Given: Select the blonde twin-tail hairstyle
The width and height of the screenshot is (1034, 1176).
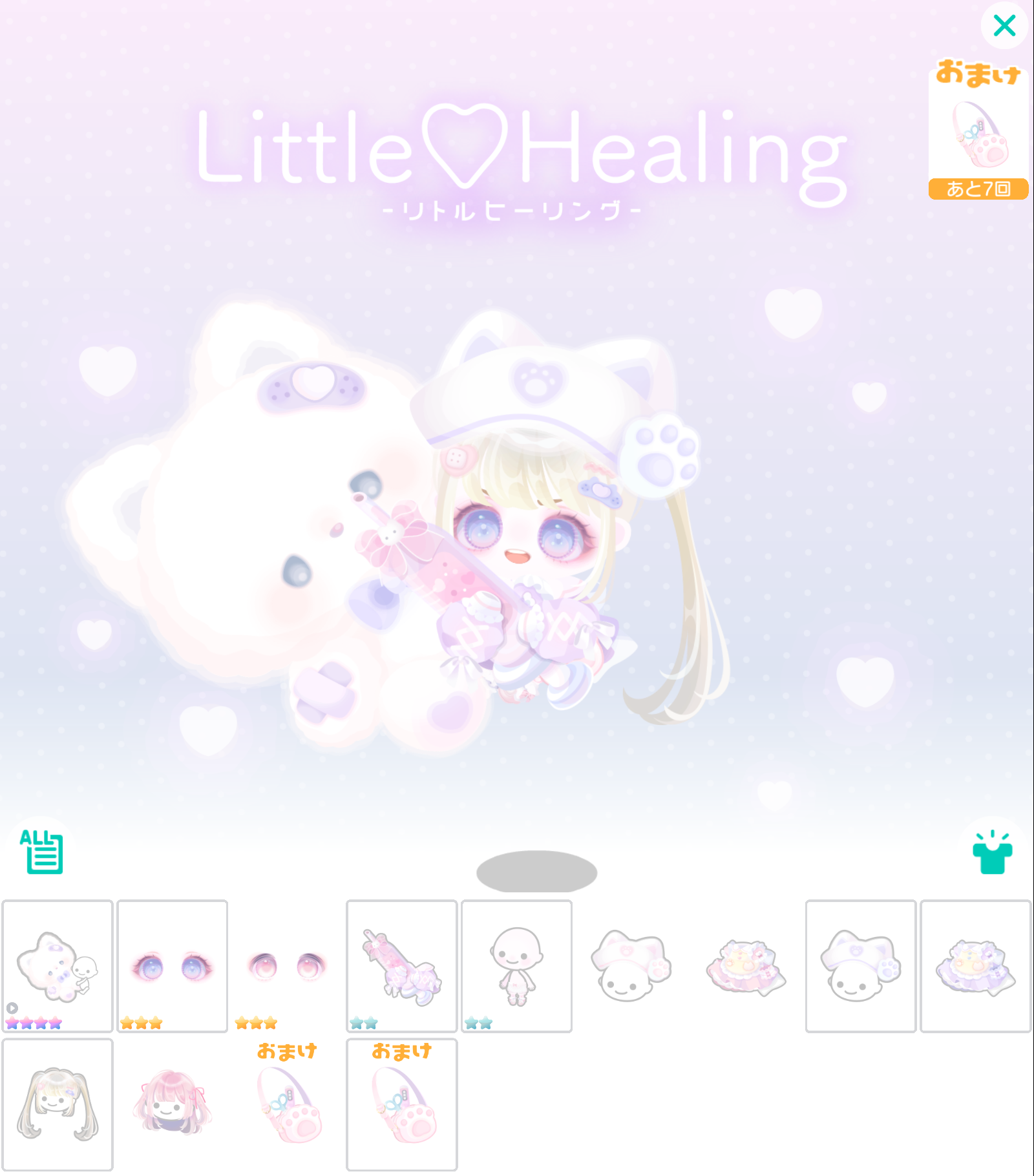Looking at the screenshot, I should [58, 1105].
